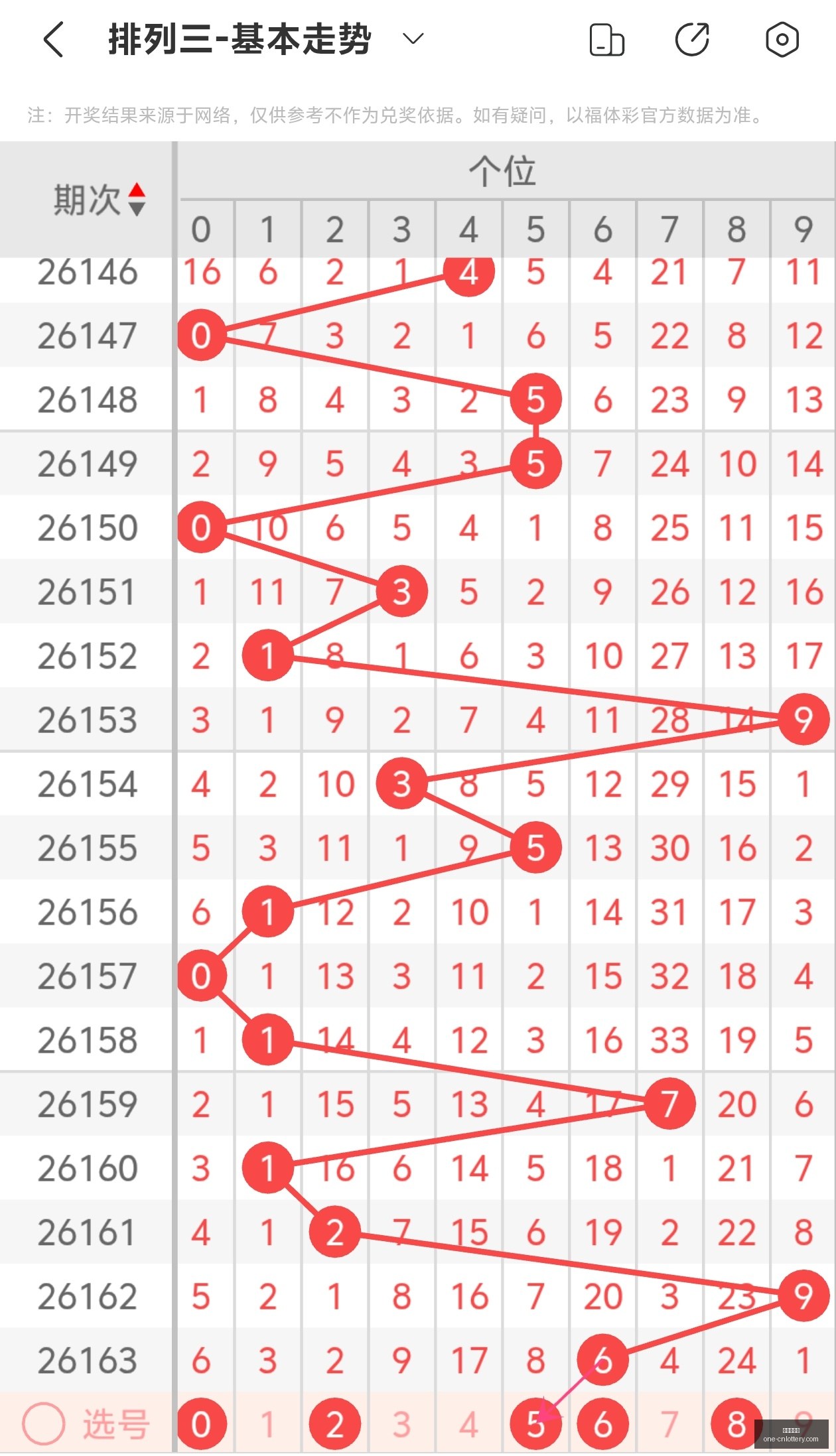Choose number 4 in the 选号 row
Image resolution: width=836 pixels, height=1456 pixels.
tap(468, 1423)
